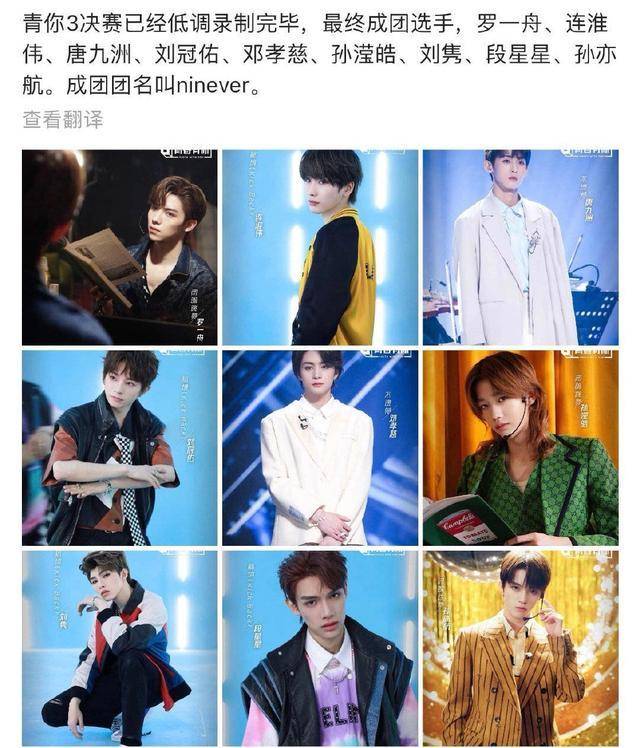This screenshot has height=748, width=640.
Task: Enlarge the crossed-arms black vest photo
Action: click(119, 447)
